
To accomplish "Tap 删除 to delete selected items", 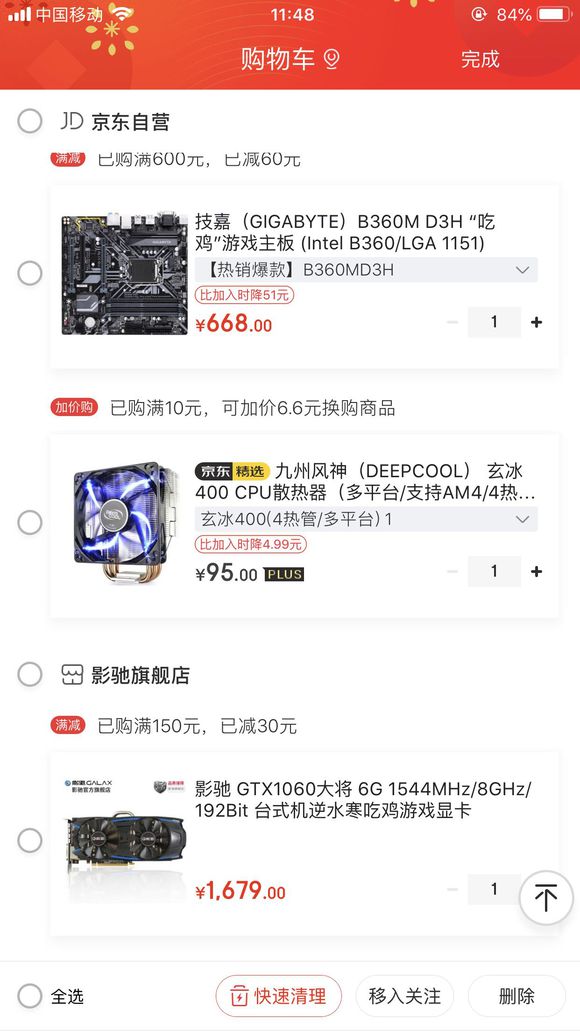I will coord(516,995).
